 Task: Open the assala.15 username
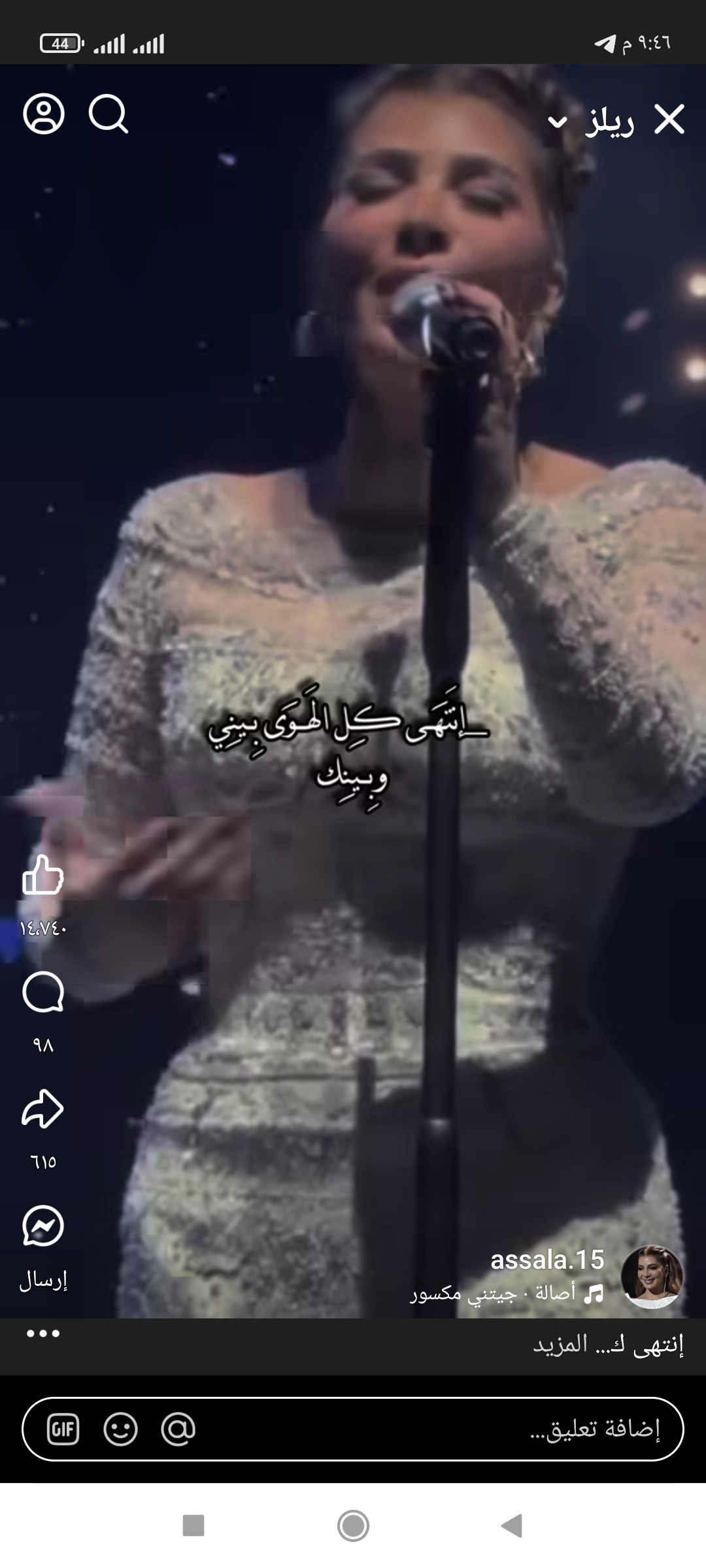click(x=548, y=1260)
